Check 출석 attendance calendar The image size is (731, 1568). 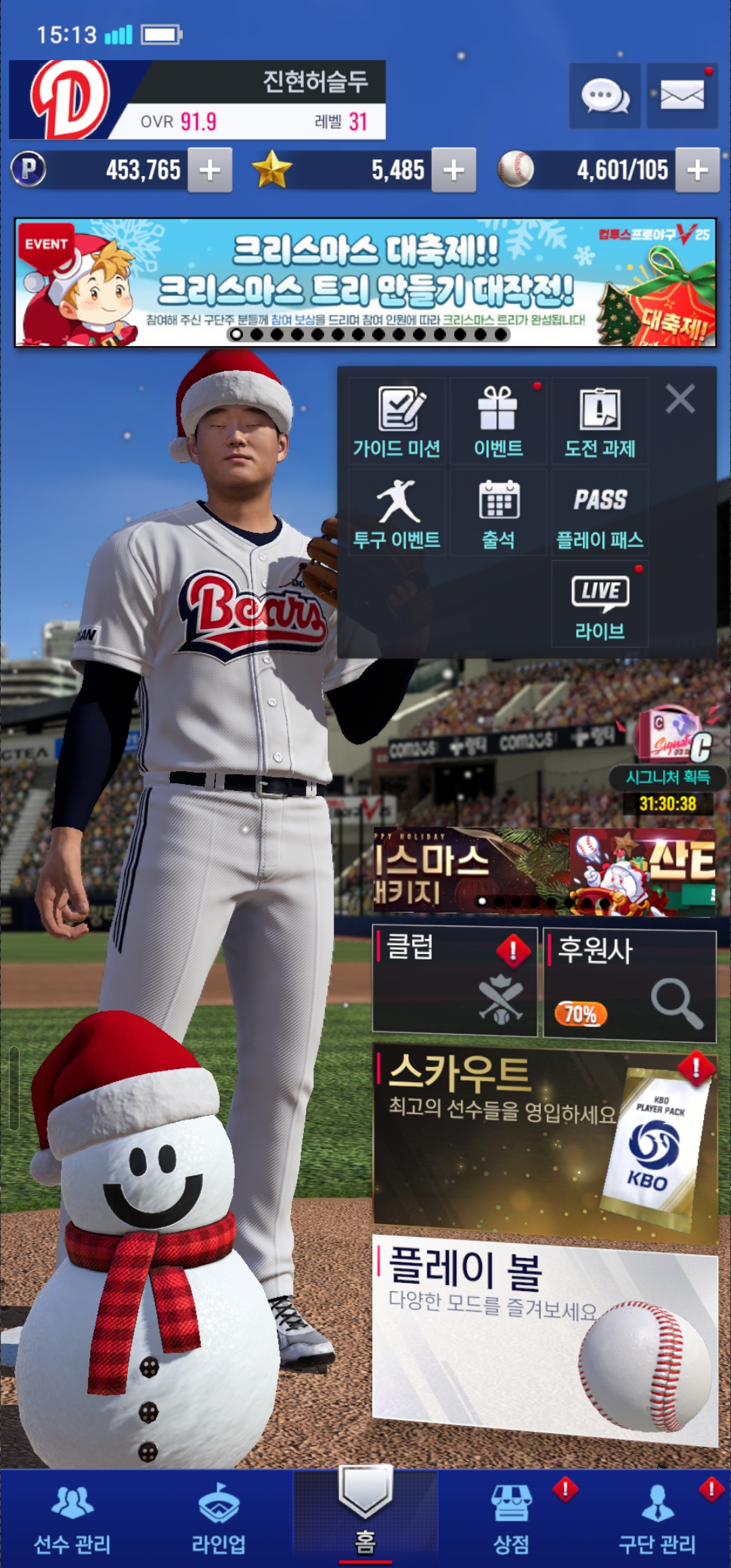pos(498,513)
